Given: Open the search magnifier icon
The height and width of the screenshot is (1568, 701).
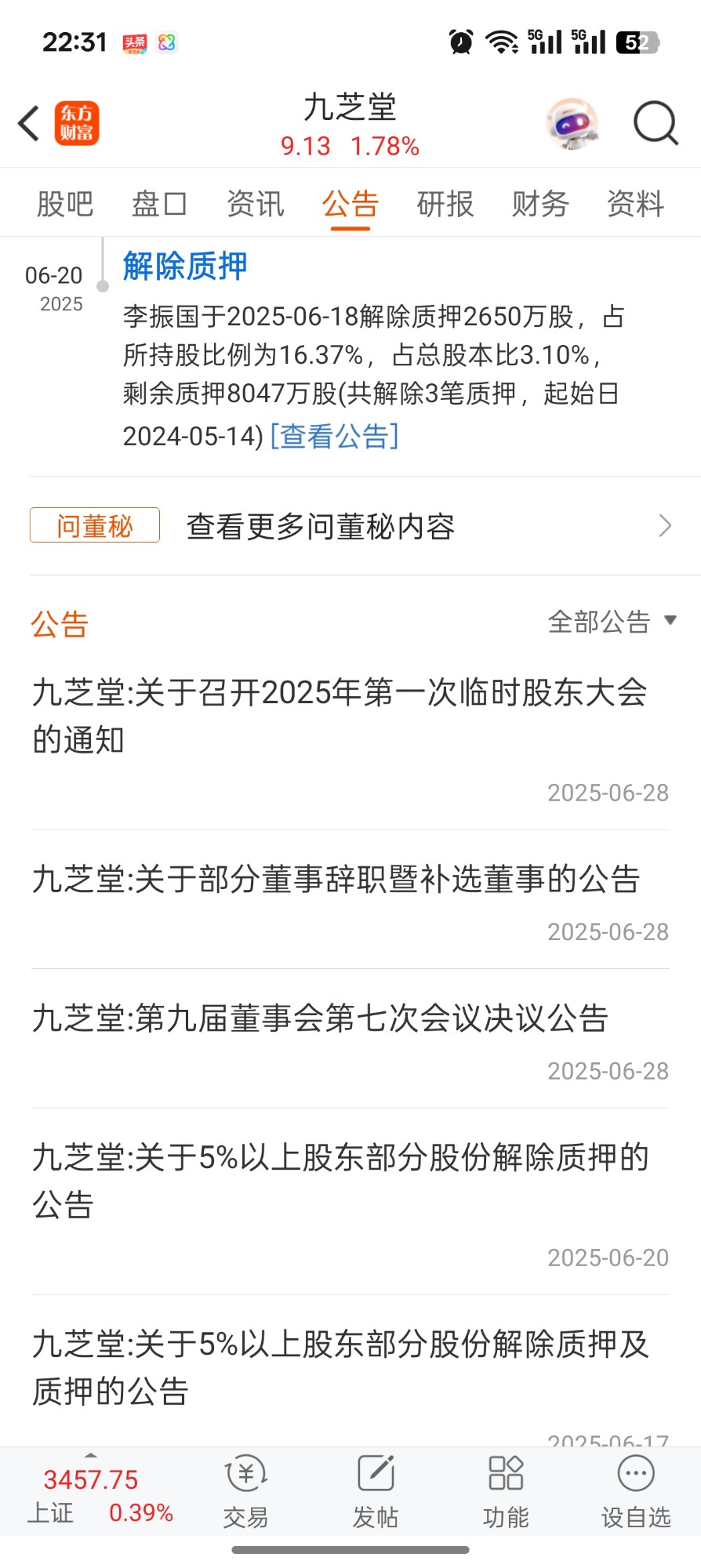Looking at the screenshot, I should [655, 123].
